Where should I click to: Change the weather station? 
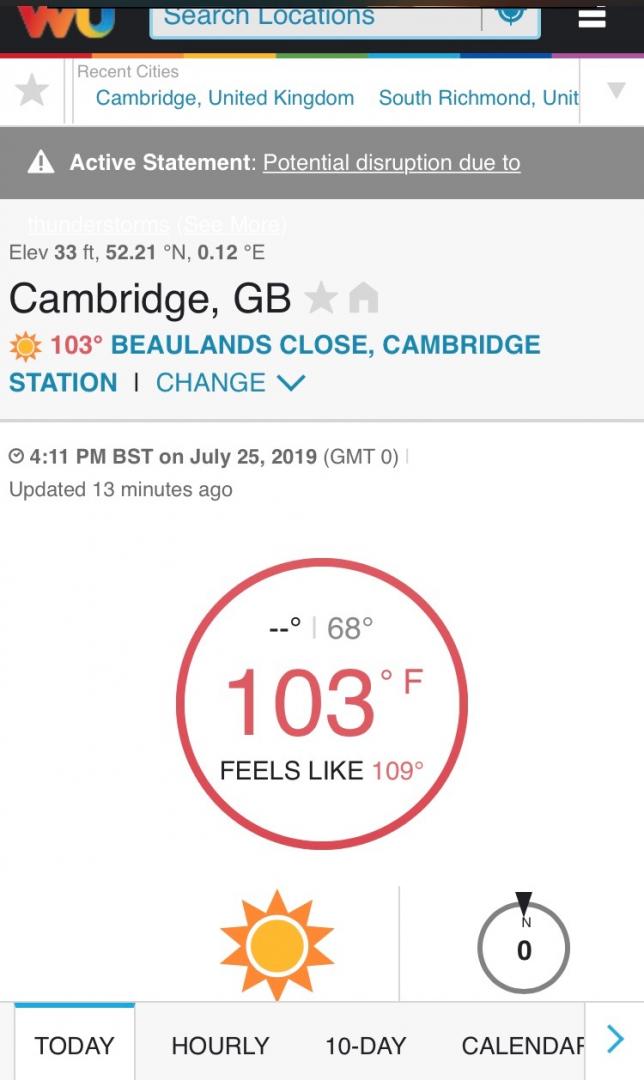pyautogui.click(x=230, y=383)
